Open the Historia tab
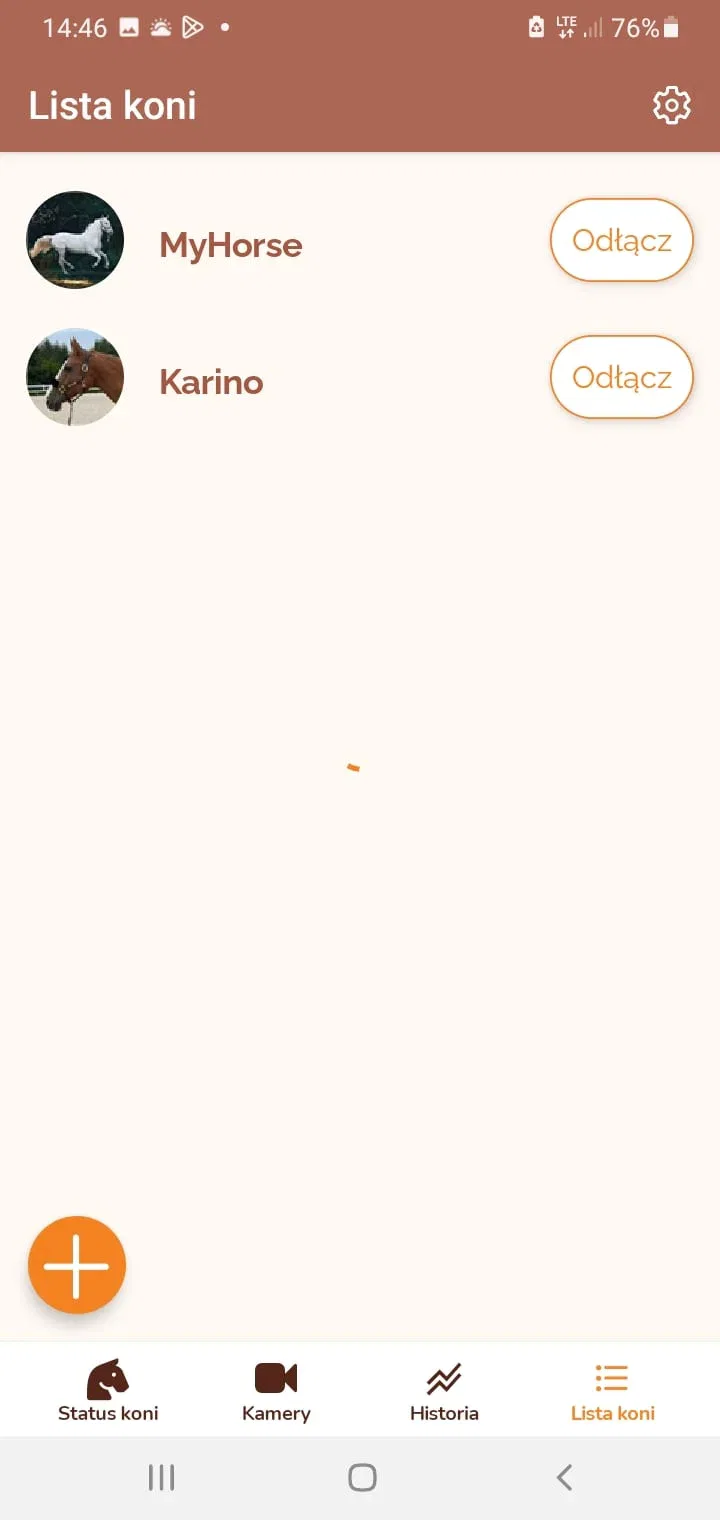The height and width of the screenshot is (1520, 720). tap(444, 1390)
